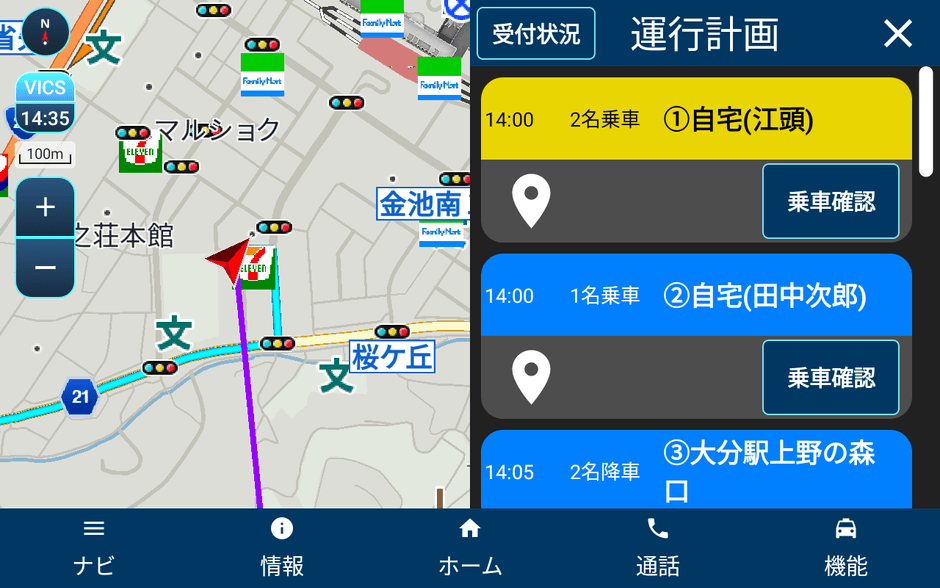Switch to the ナビ tab
Viewport: 940px width, 588px height.
[x=94, y=548]
